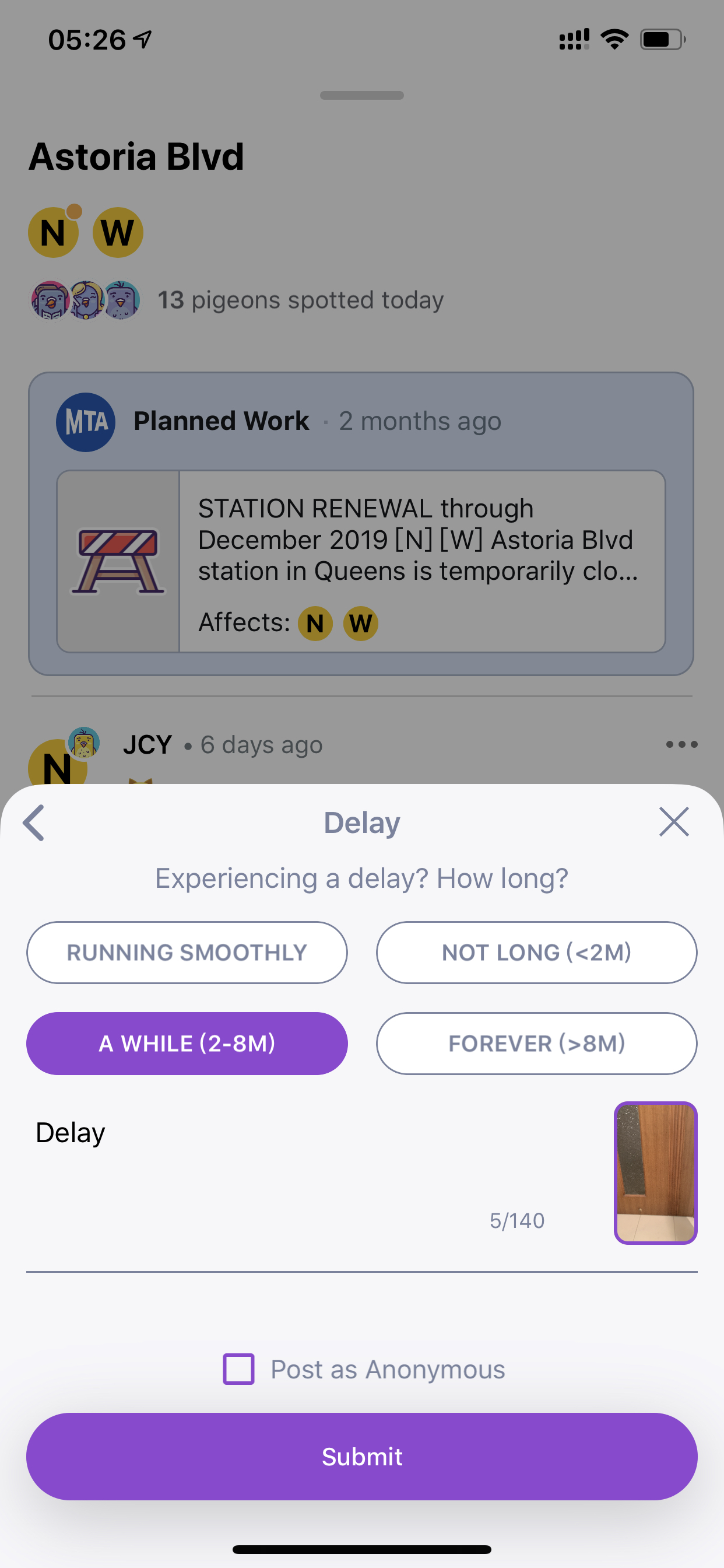Open the attached photo thumbnail
The height and width of the screenshot is (1568, 724).
(x=655, y=1173)
